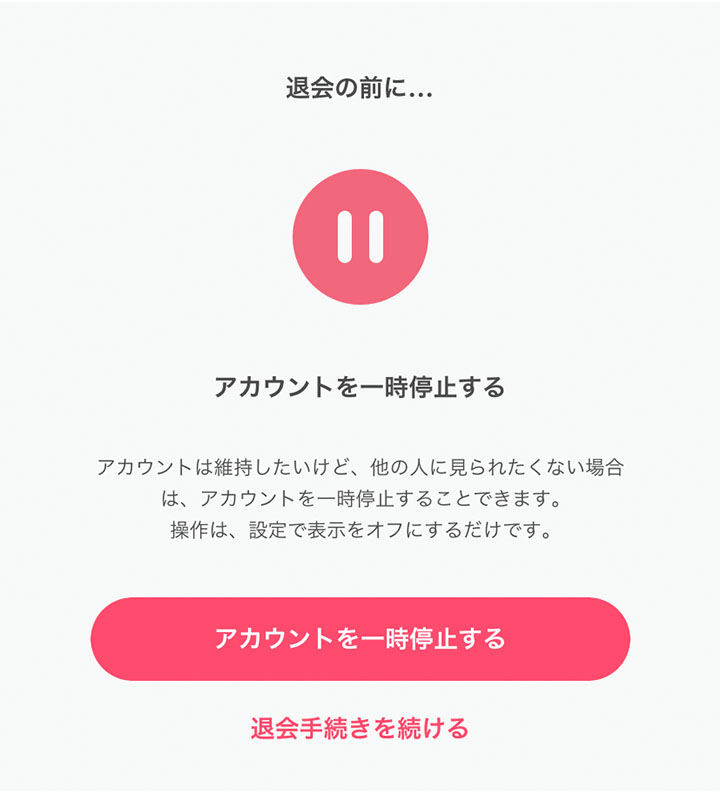Continue with 退会手続きを続ける link

(360, 728)
